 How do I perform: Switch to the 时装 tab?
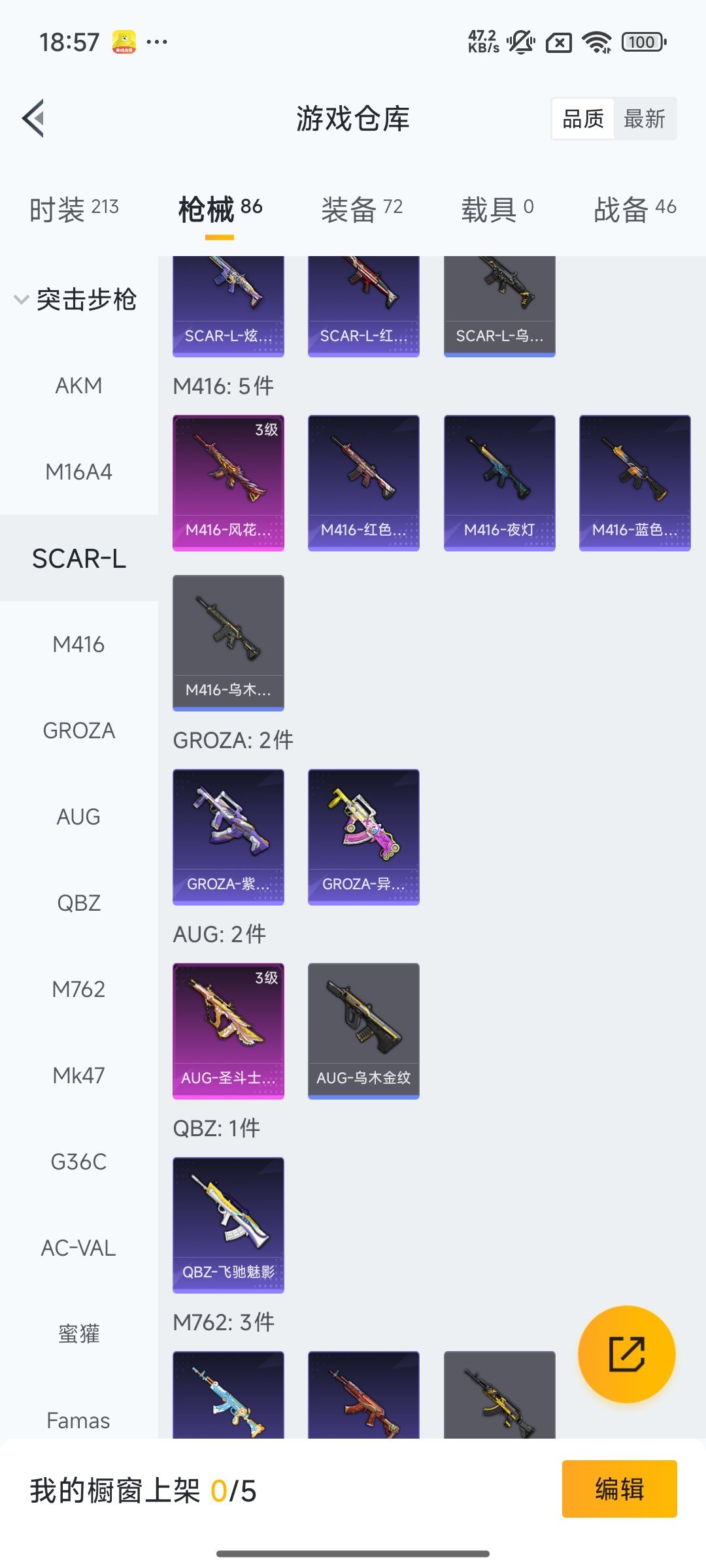tap(74, 210)
